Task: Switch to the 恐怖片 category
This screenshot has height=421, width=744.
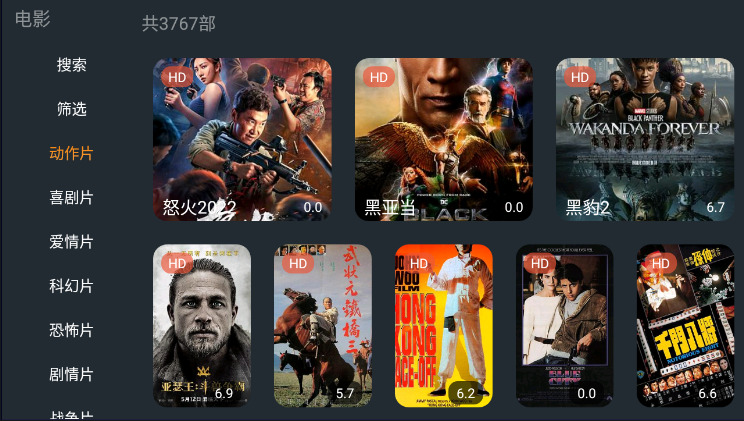Action: pyautogui.click(x=71, y=330)
